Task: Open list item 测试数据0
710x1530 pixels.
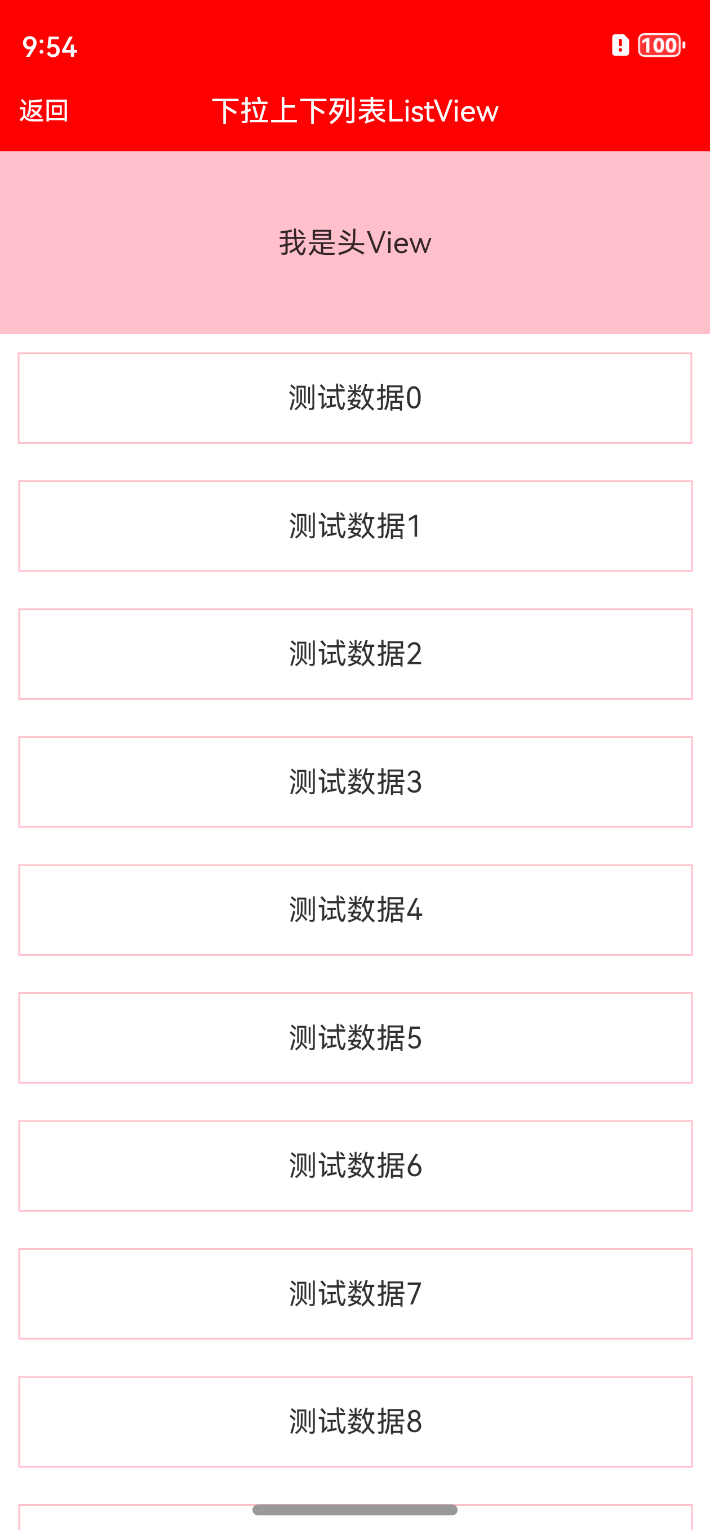Action: click(355, 398)
